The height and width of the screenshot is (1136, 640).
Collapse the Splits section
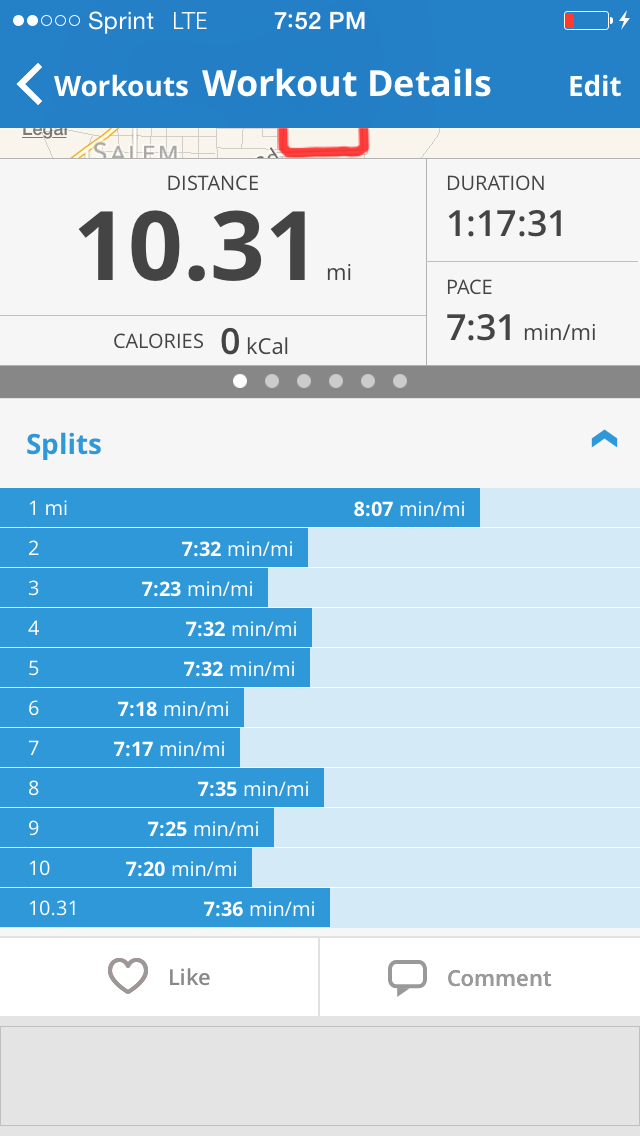point(604,439)
